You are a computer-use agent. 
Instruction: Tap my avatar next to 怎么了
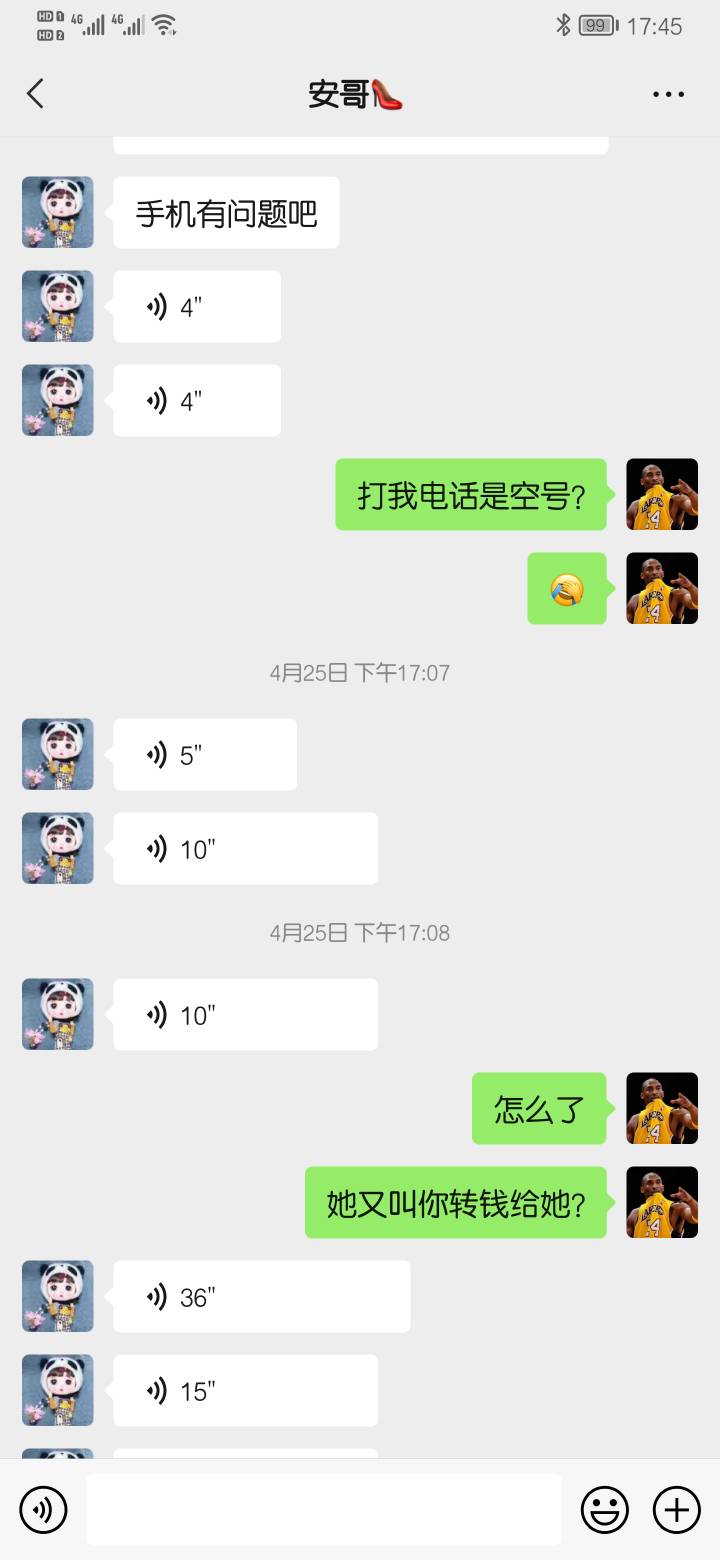point(662,1108)
